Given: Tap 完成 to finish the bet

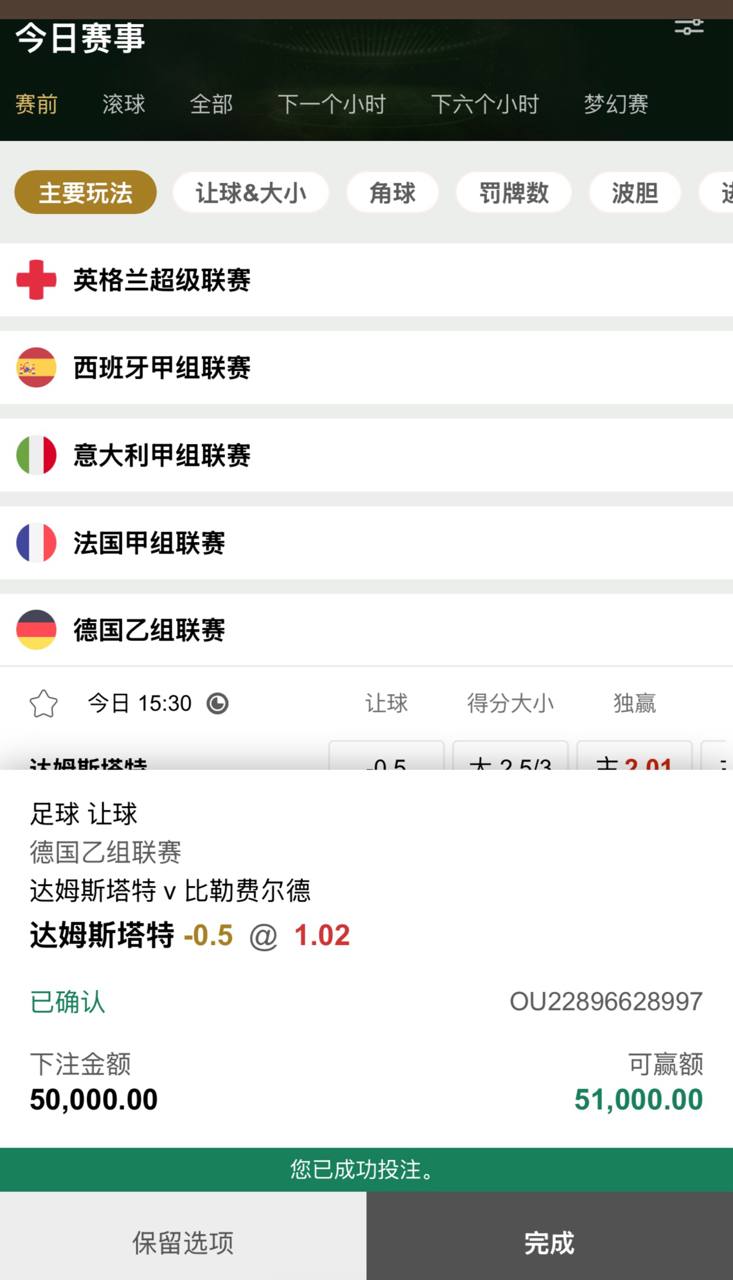Looking at the screenshot, I should pyautogui.click(x=549, y=1242).
